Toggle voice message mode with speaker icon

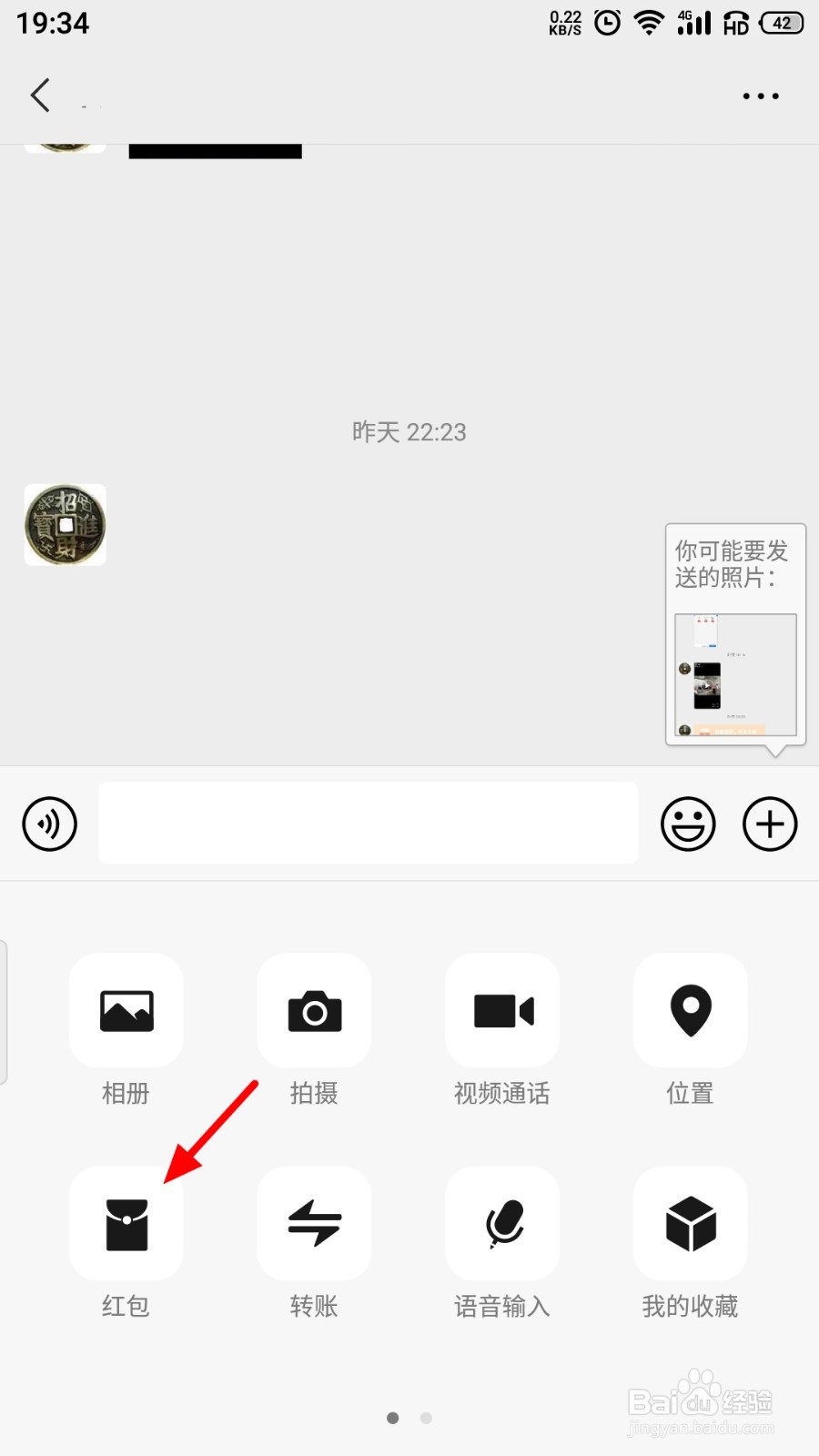click(x=49, y=824)
